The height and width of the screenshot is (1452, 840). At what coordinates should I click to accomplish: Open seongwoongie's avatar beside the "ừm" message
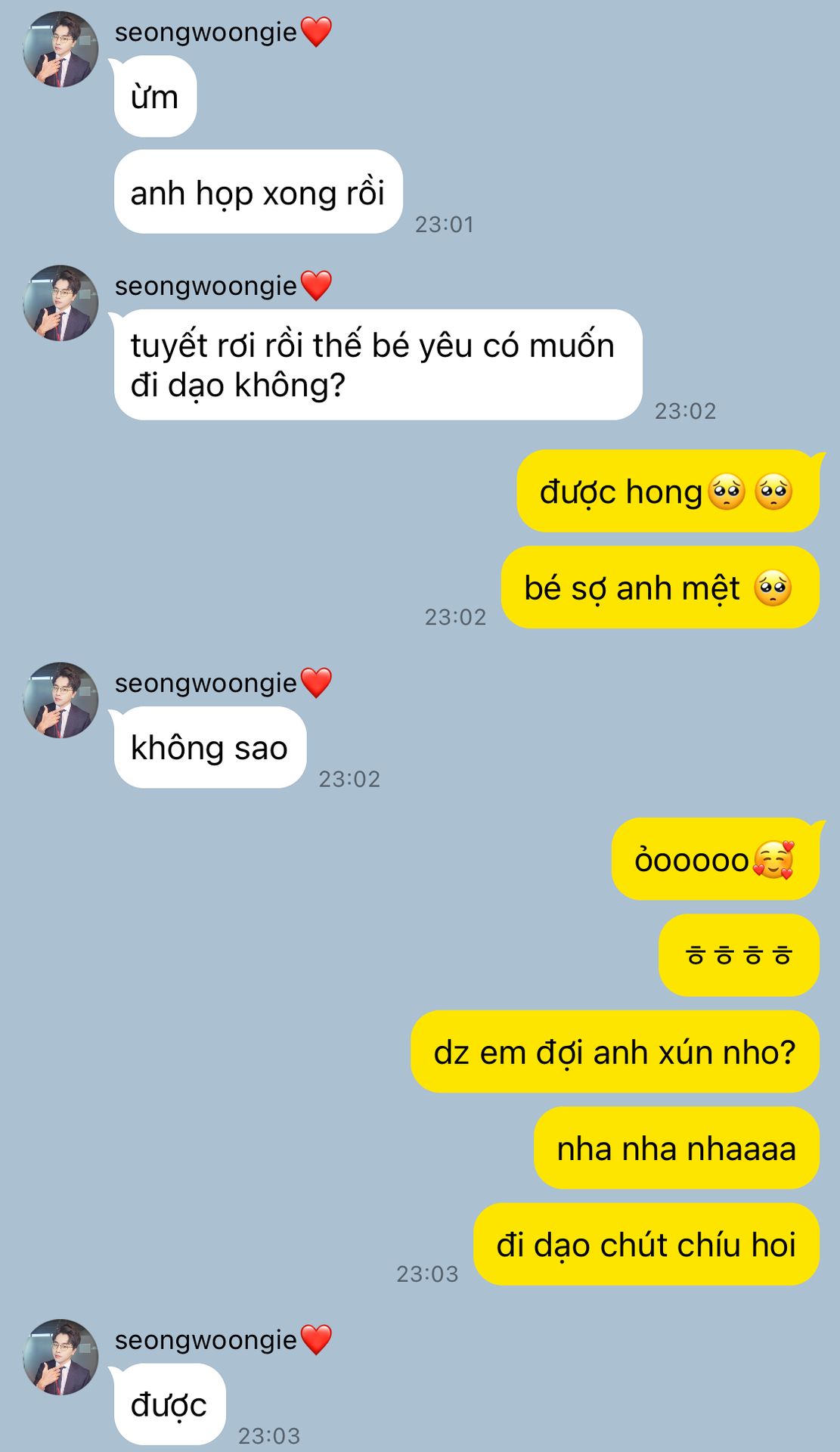click(60, 49)
